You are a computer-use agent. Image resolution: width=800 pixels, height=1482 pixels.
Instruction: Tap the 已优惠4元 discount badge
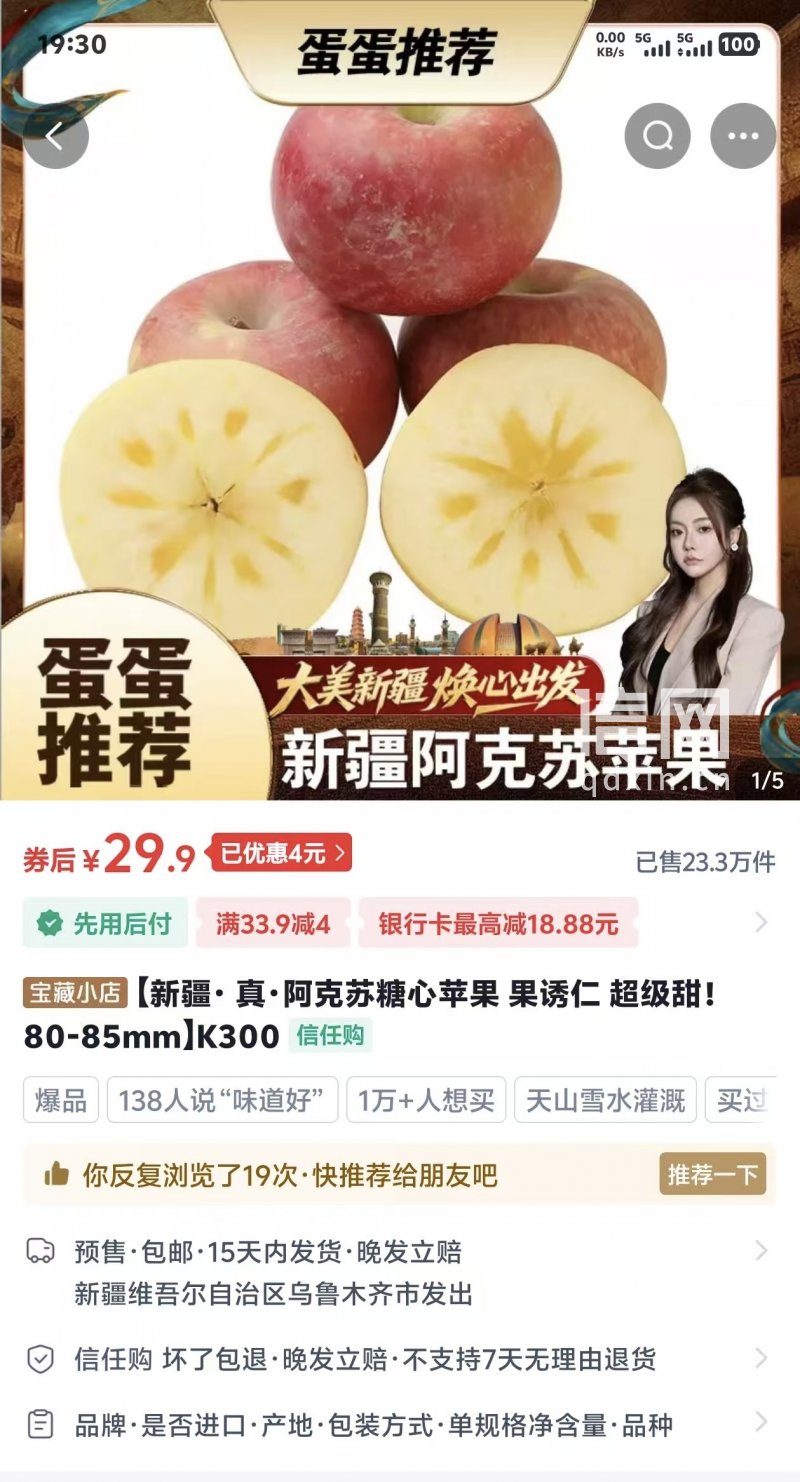(281, 854)
